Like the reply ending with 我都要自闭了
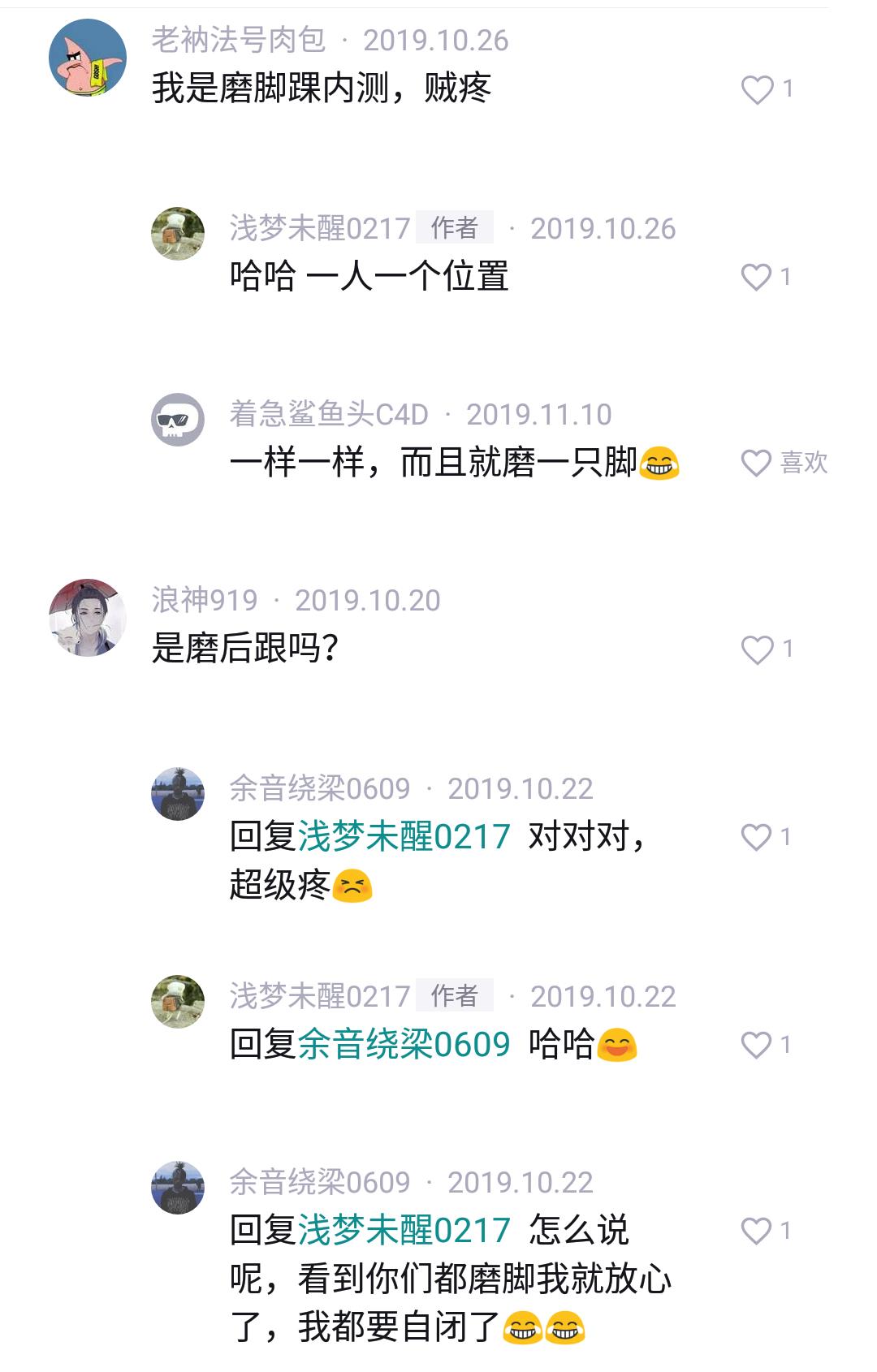This screenshot has width=877, height=1372. 757,1231
